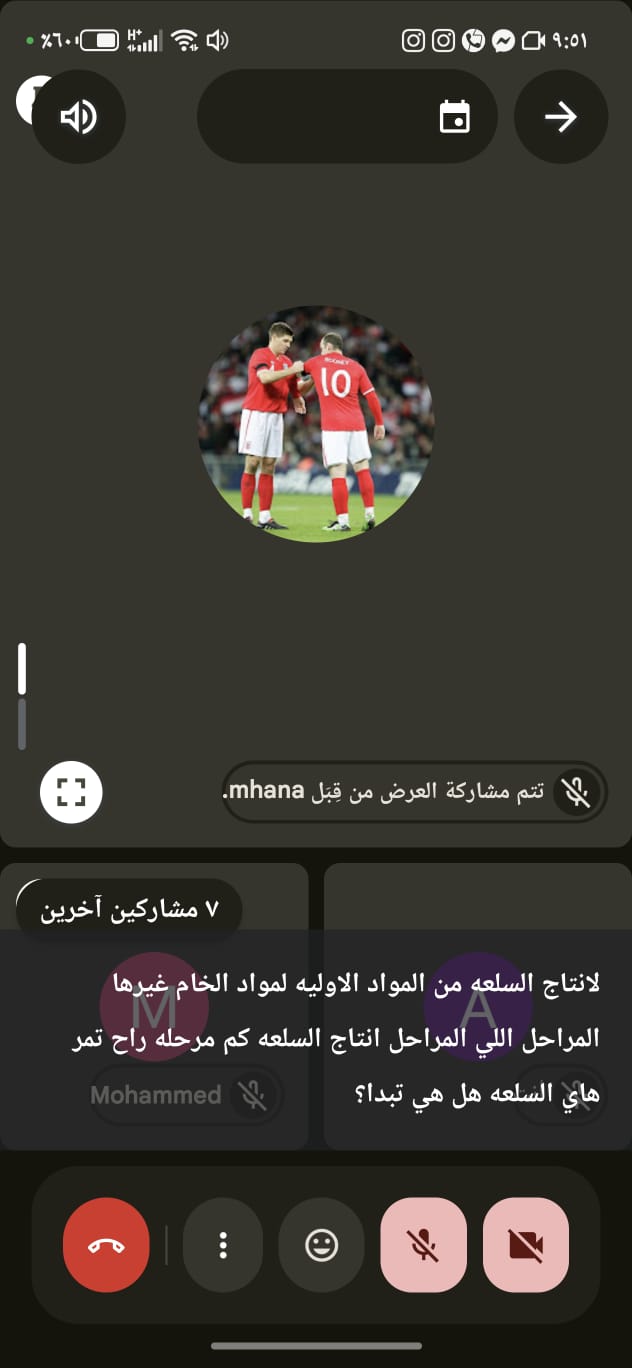
Task: Open the meeting details pill with calendar icon
Action: [x=347, y=117]
